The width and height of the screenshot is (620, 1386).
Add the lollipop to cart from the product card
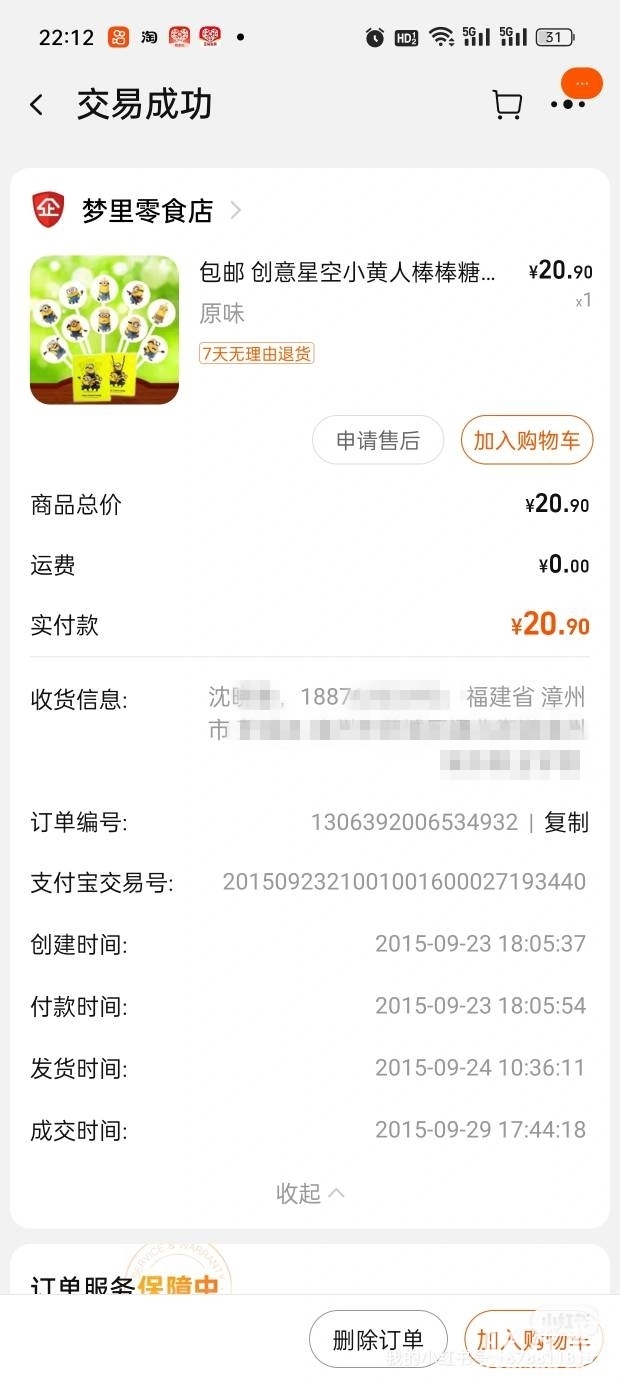coord(526,441)
